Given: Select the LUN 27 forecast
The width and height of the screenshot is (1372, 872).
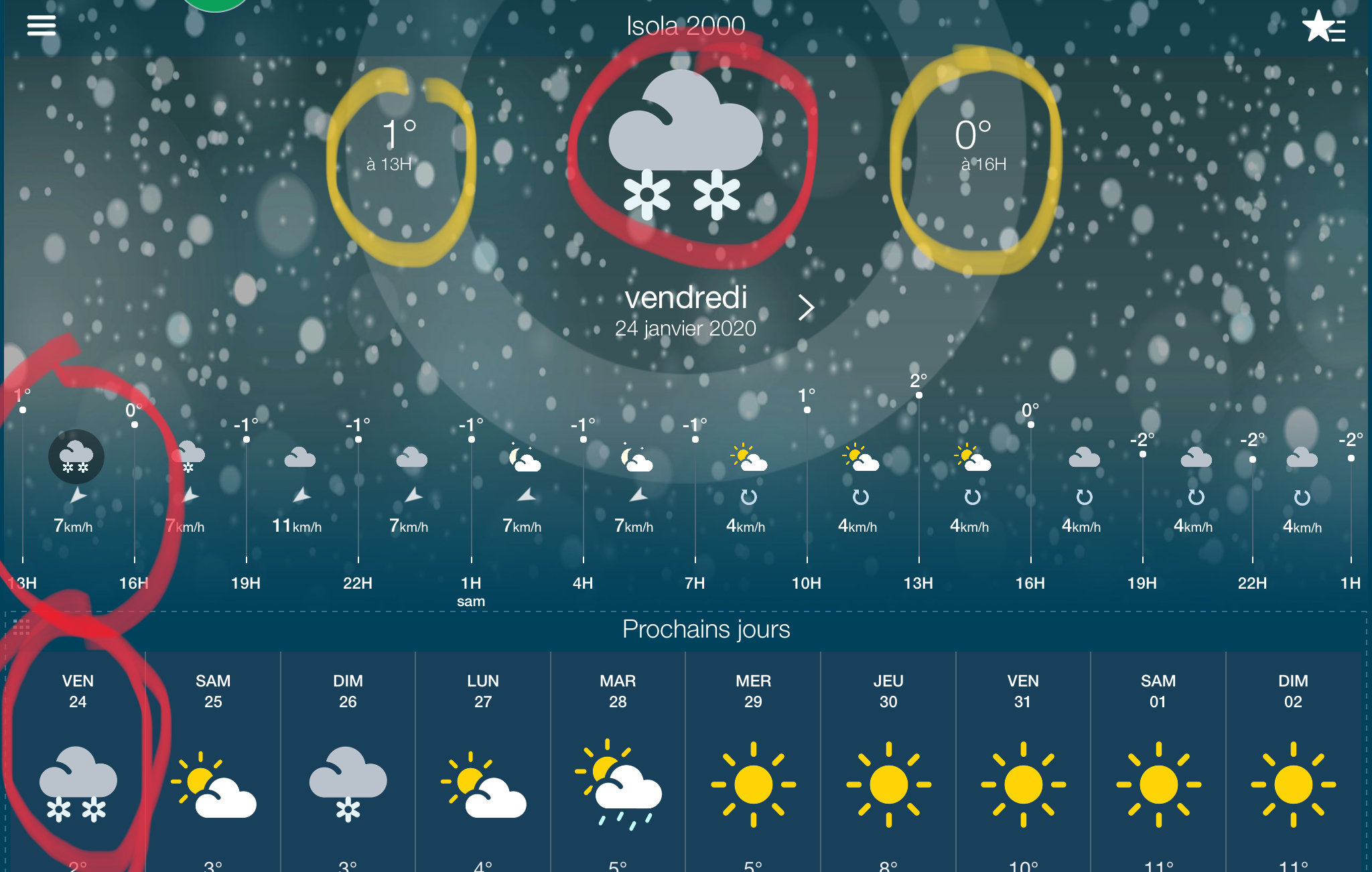Looking at the screenshot, I should 483,764.
